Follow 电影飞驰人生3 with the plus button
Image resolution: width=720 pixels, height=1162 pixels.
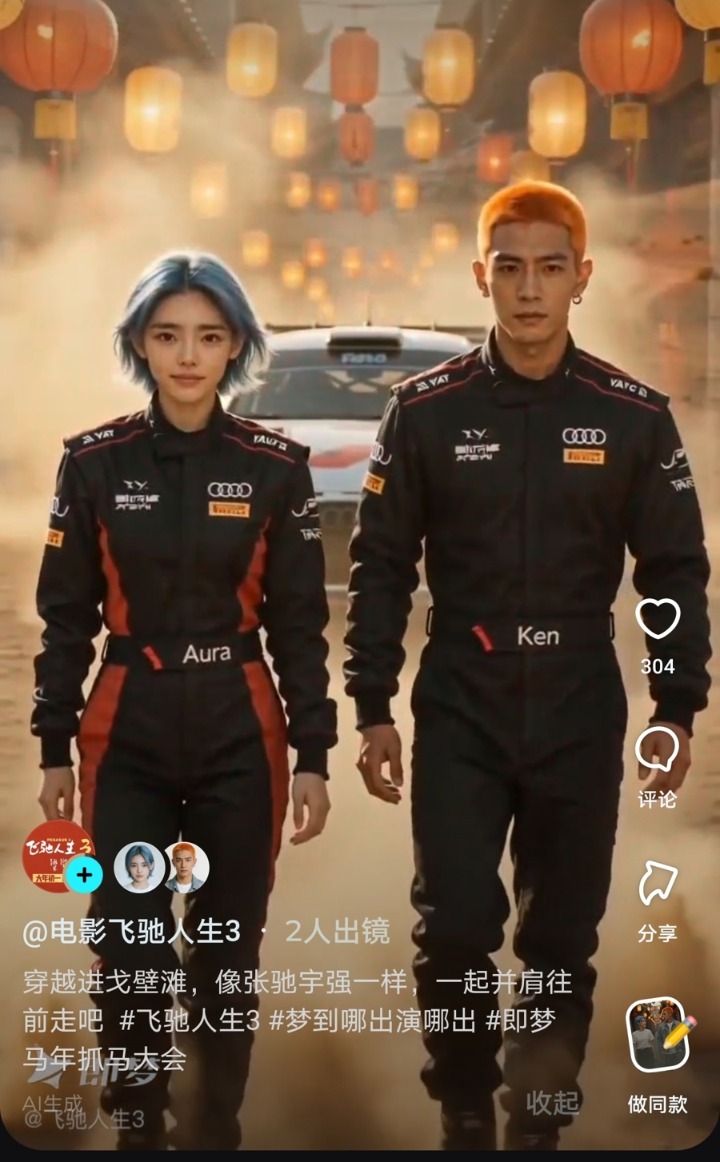pos(84,875)
